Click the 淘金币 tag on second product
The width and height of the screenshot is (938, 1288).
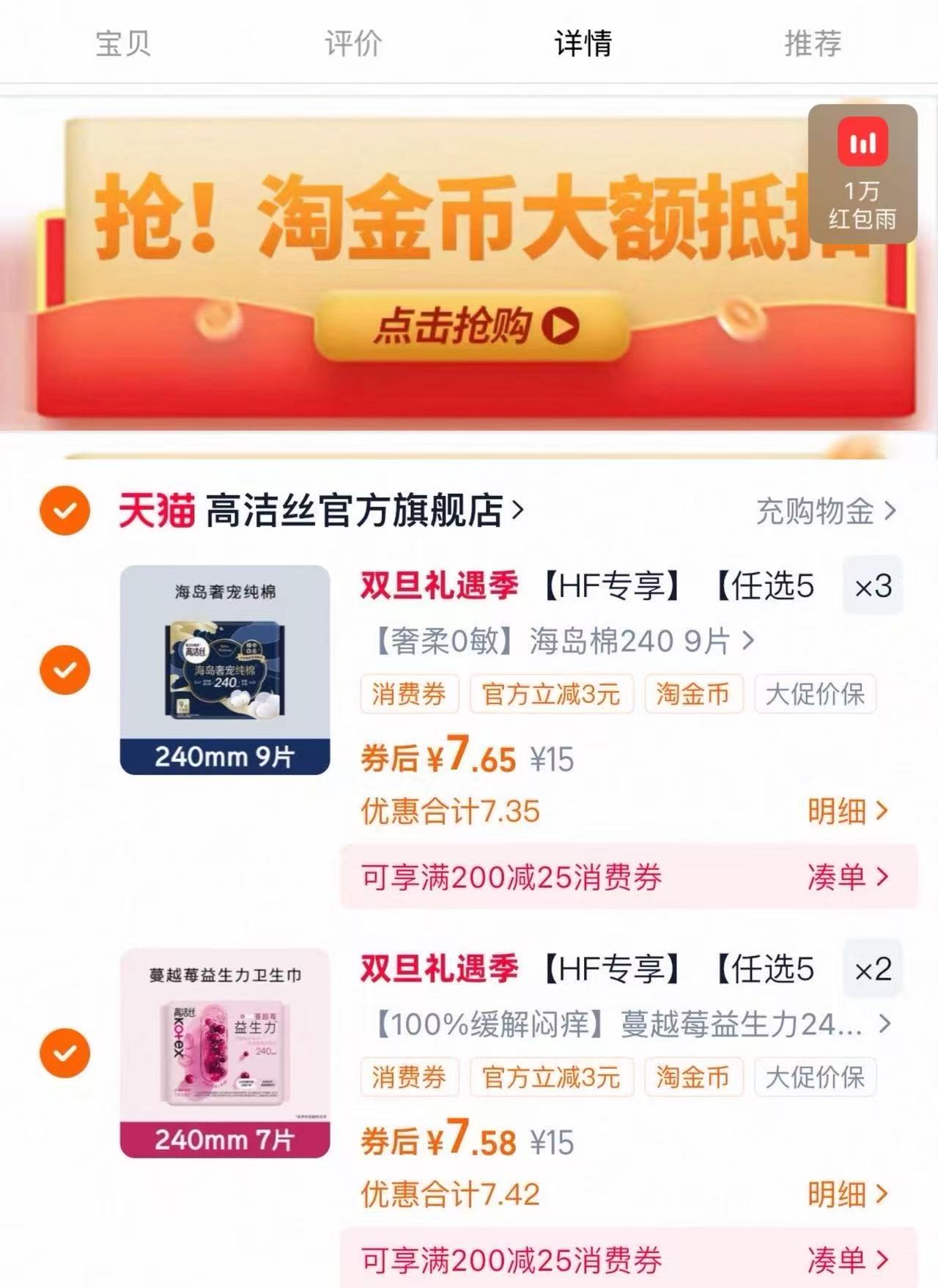tap(694, 1077)
